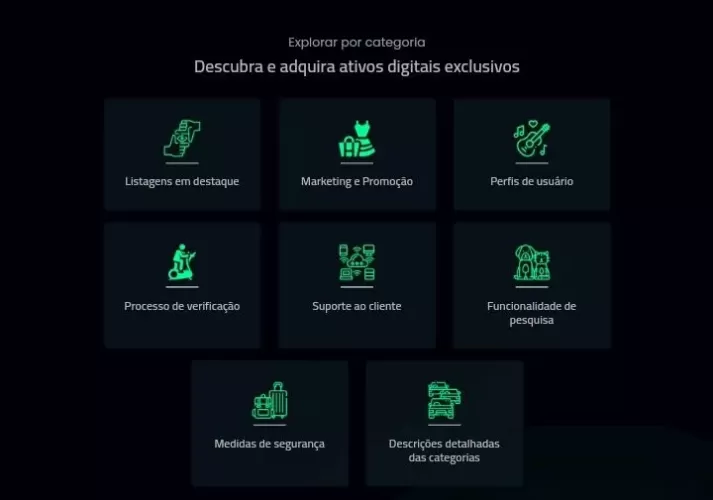Open Suporte ao cliente category
Viewport: 713px width, 500px height.
coord(357,284)
